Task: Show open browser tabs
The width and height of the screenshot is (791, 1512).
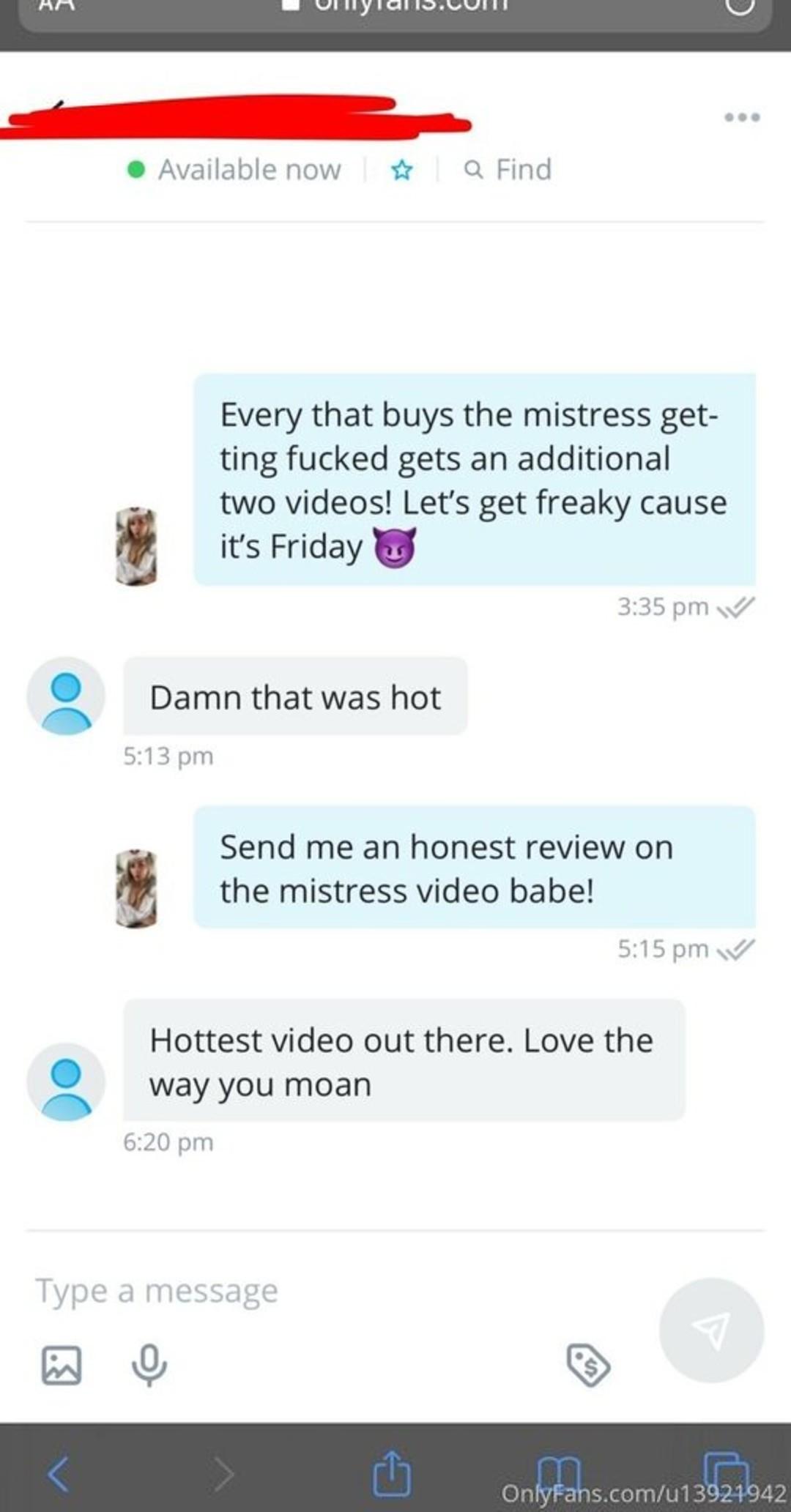Action: click(726, 1472)
